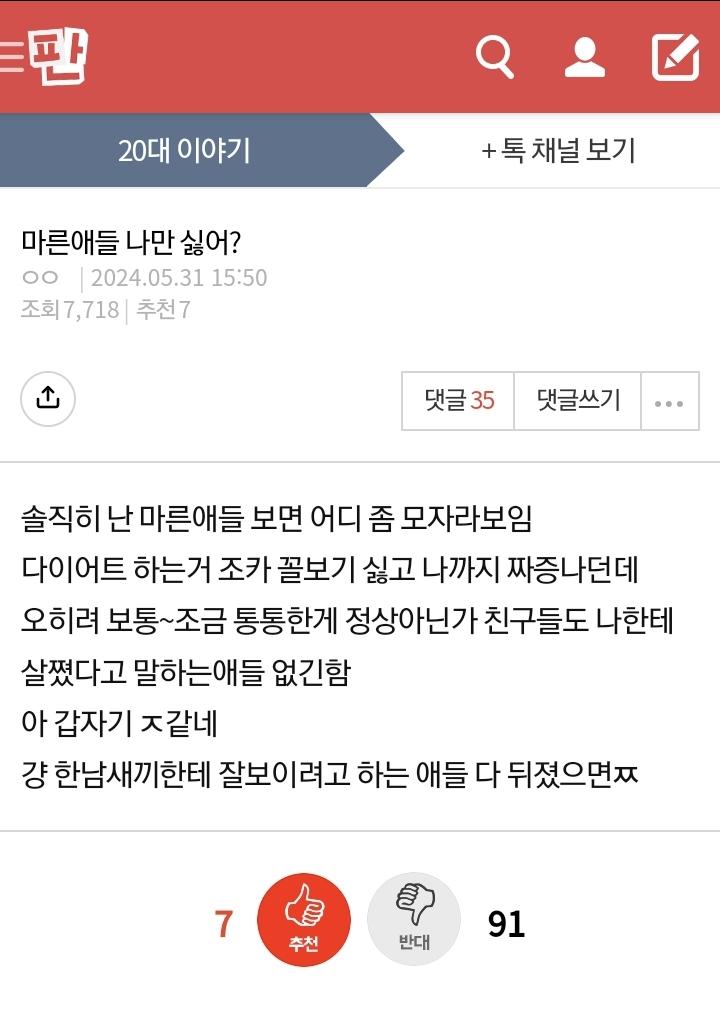Open the more options ellipsis button

(669, 402)
